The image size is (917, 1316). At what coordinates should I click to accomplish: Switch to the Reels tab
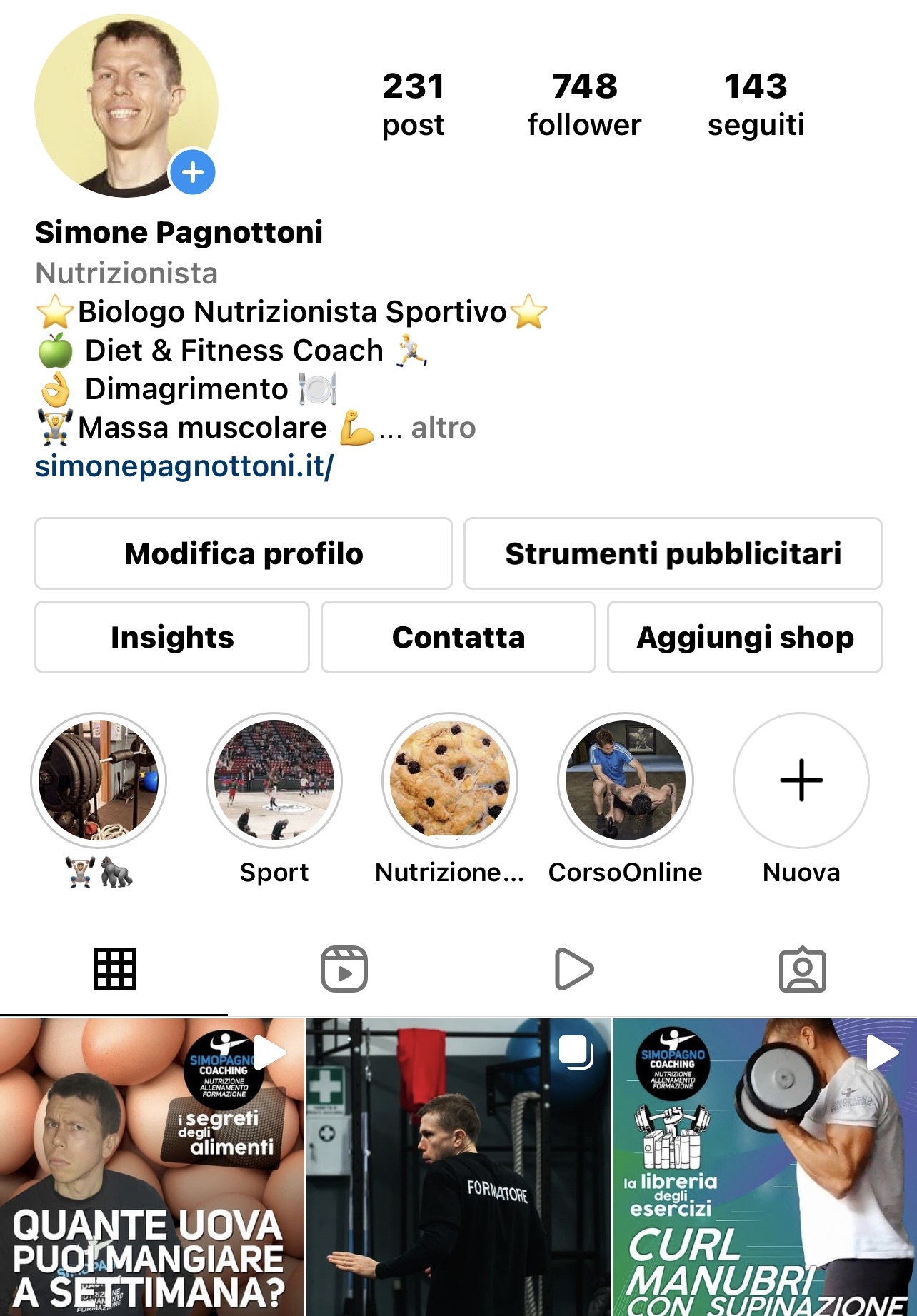click(x=344, y=969)
